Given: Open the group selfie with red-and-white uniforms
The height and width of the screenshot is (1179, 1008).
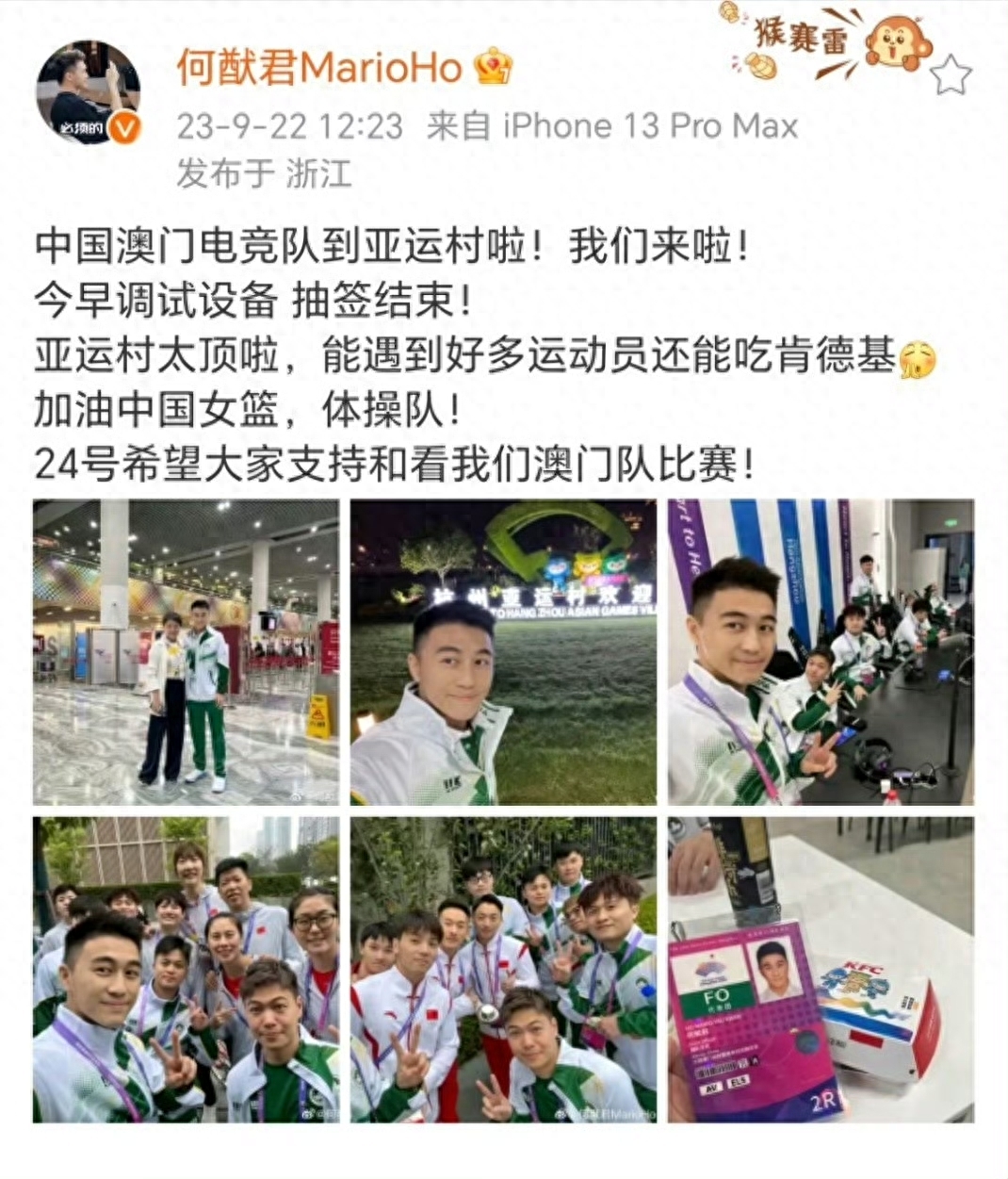Looking at the screenshot, I should click(x=503, y=970).
